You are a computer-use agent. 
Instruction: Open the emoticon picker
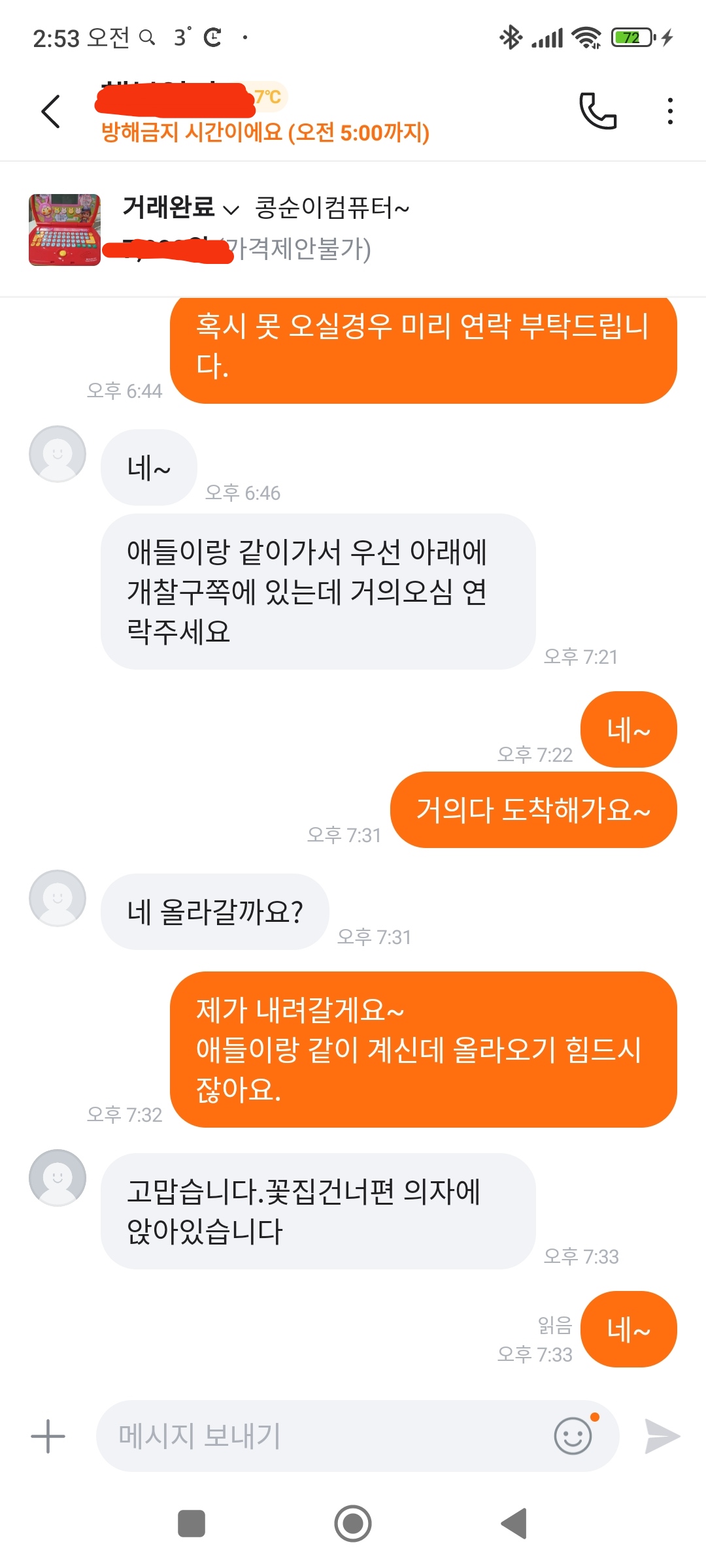pos(573,1435)
